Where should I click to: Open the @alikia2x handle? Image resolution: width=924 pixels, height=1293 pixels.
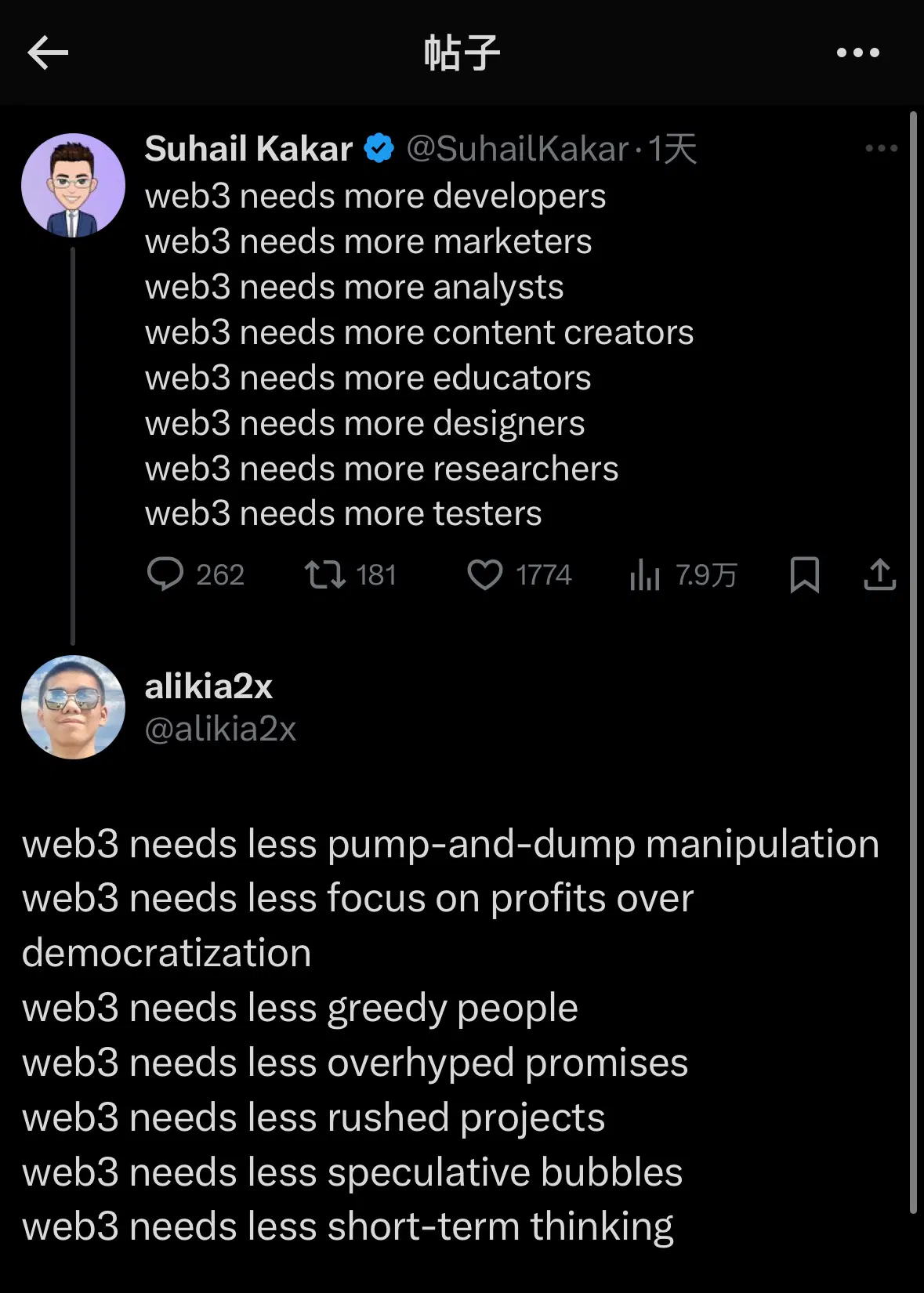click(220, 730)
